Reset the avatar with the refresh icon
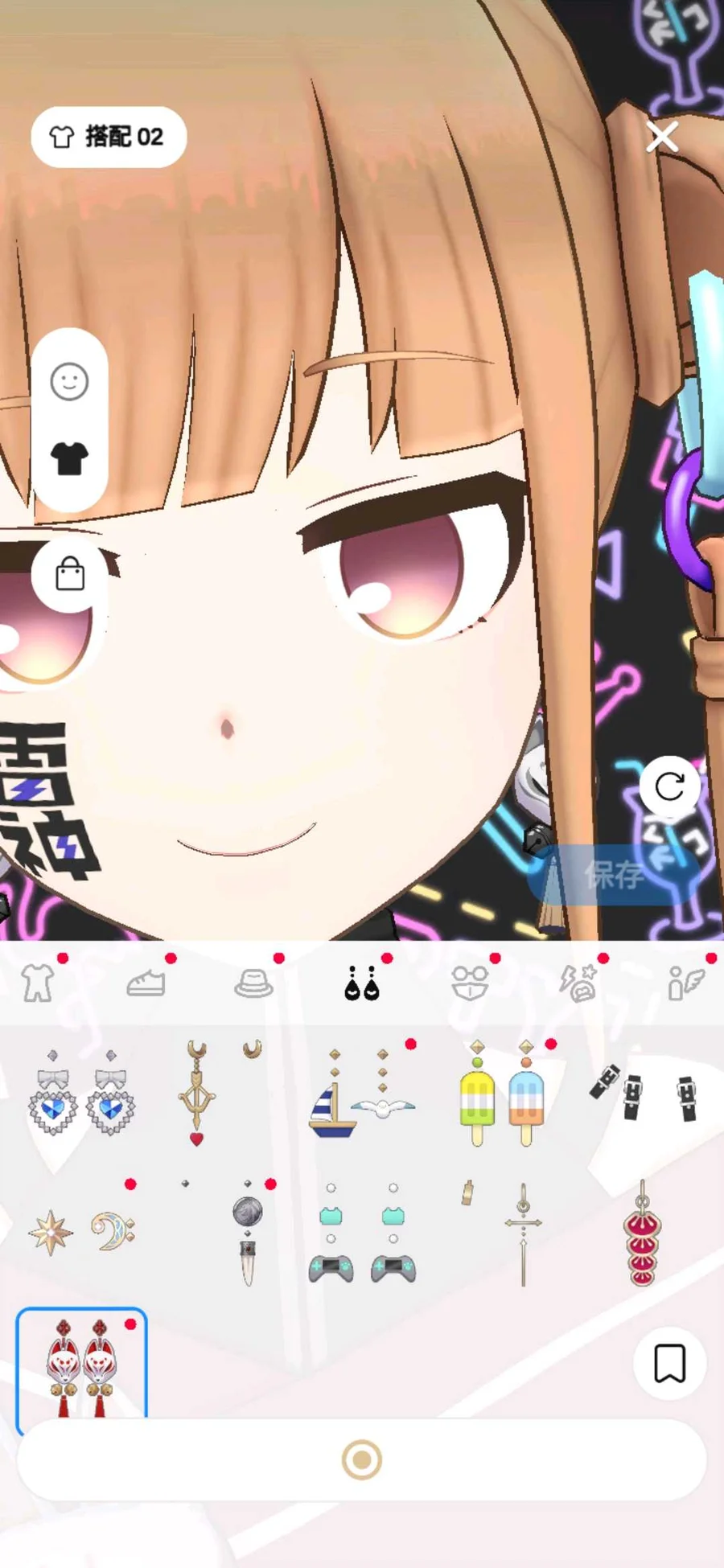724x1568 pixels. pyautogui.click(x=669, y=786)
